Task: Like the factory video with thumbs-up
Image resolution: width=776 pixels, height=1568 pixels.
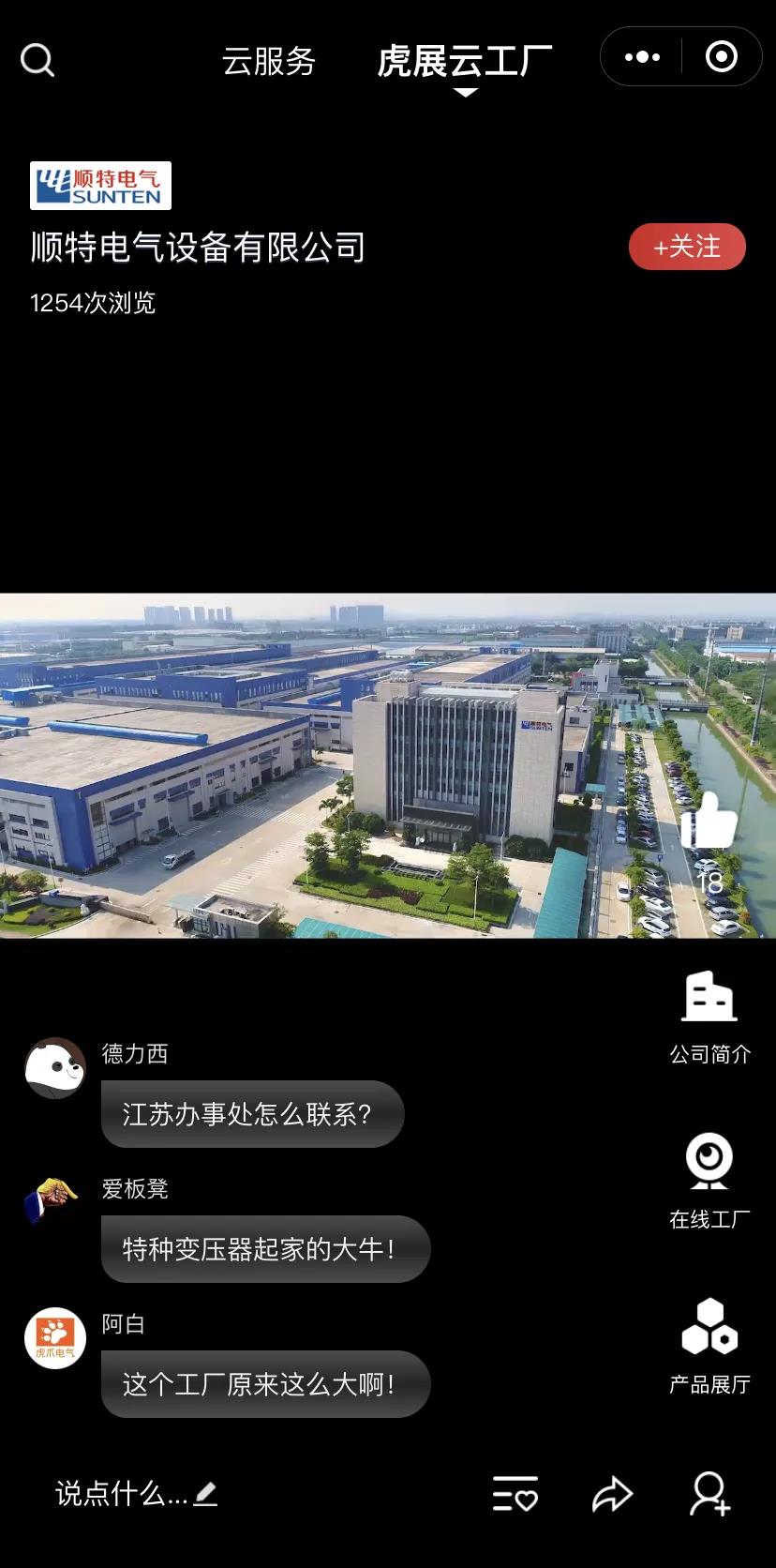Action: pyautogui.click(x=709, y=823)
